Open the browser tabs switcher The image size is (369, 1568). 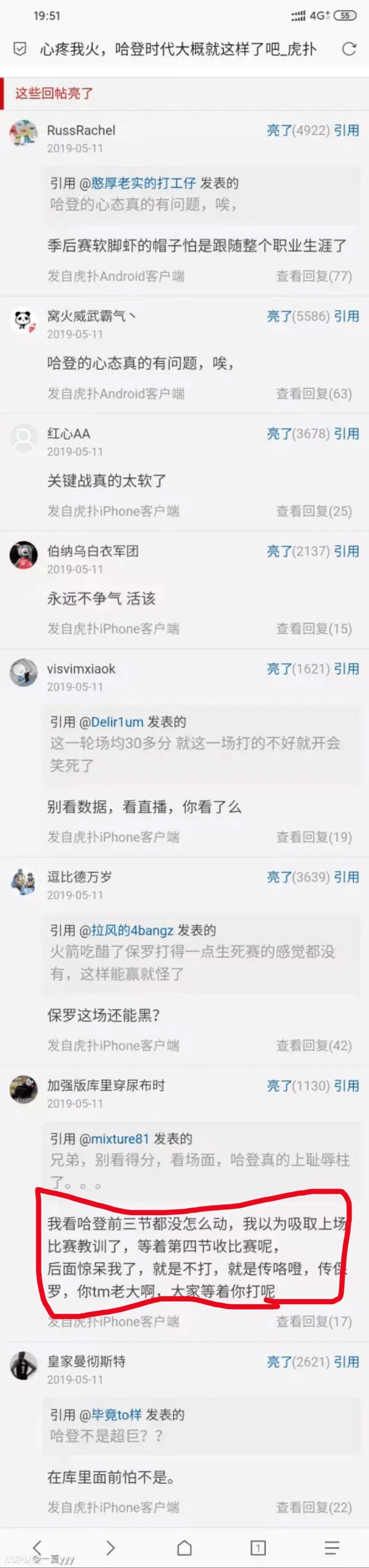(258, 1547)
